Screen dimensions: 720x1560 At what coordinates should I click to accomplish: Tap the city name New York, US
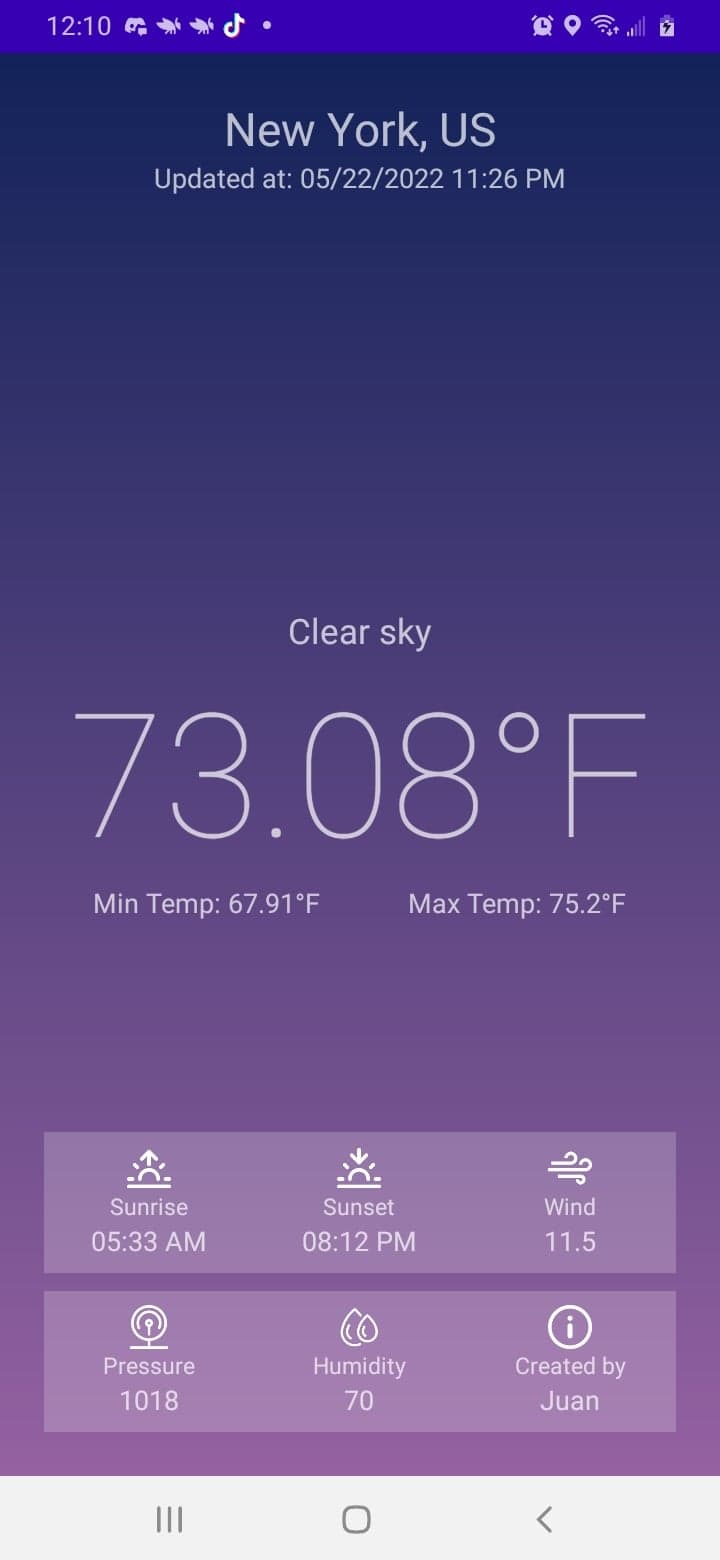tap(360, 129)
